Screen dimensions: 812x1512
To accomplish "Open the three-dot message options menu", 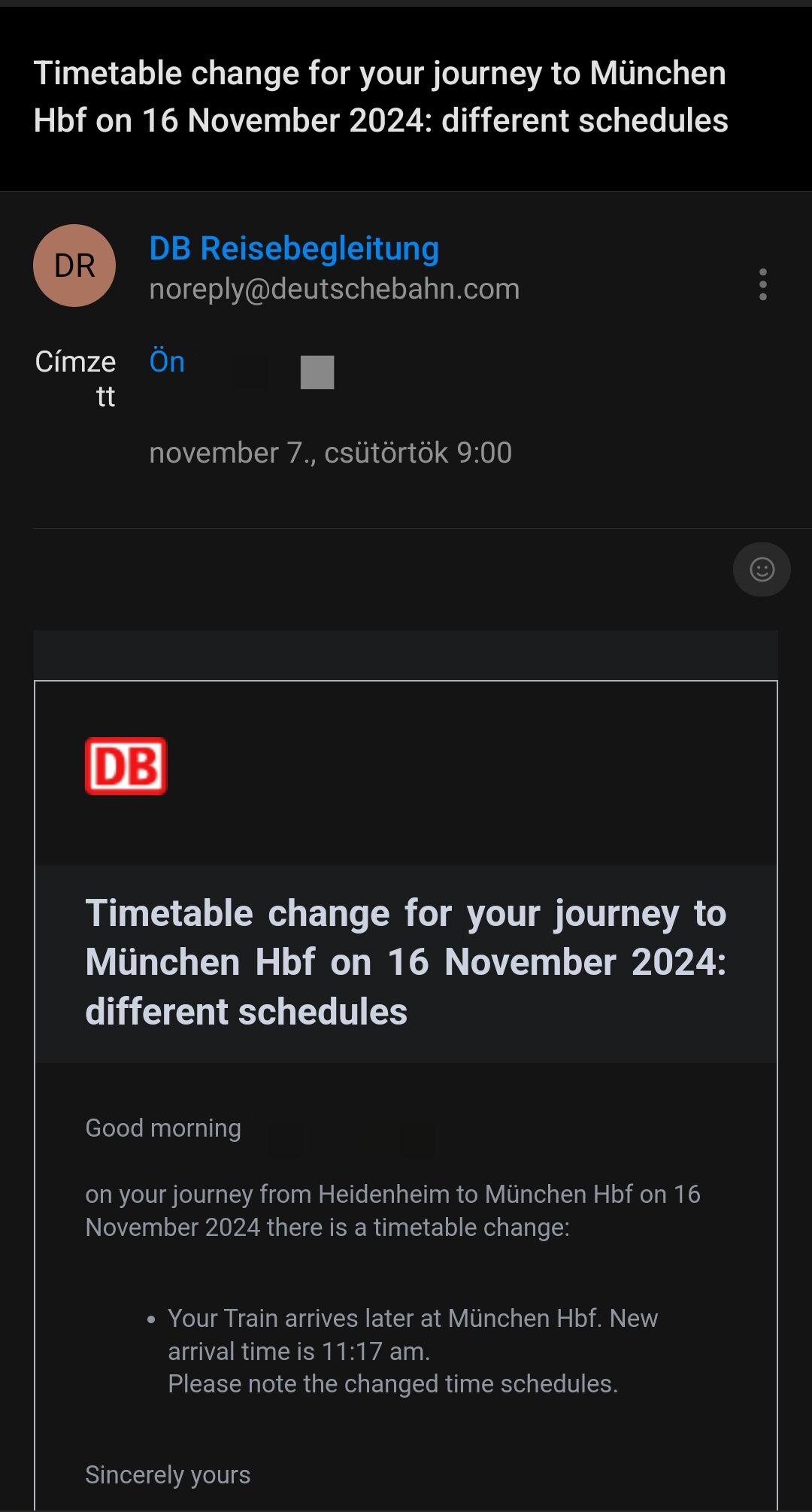I will tap(762, 284).
